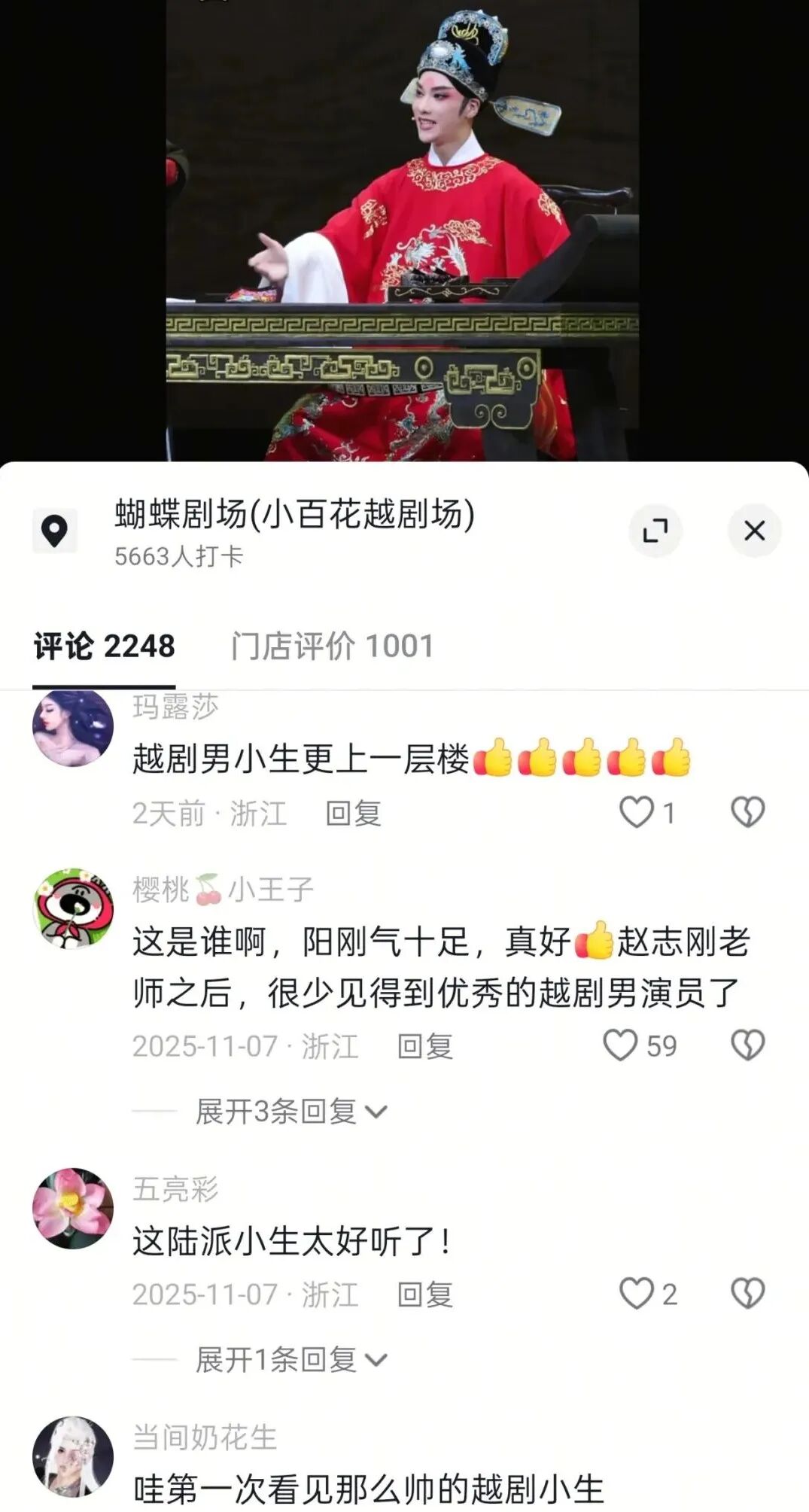
Task: Expand 3 replies under 樱桃小王子's comment
Action: click(290, 1112)
